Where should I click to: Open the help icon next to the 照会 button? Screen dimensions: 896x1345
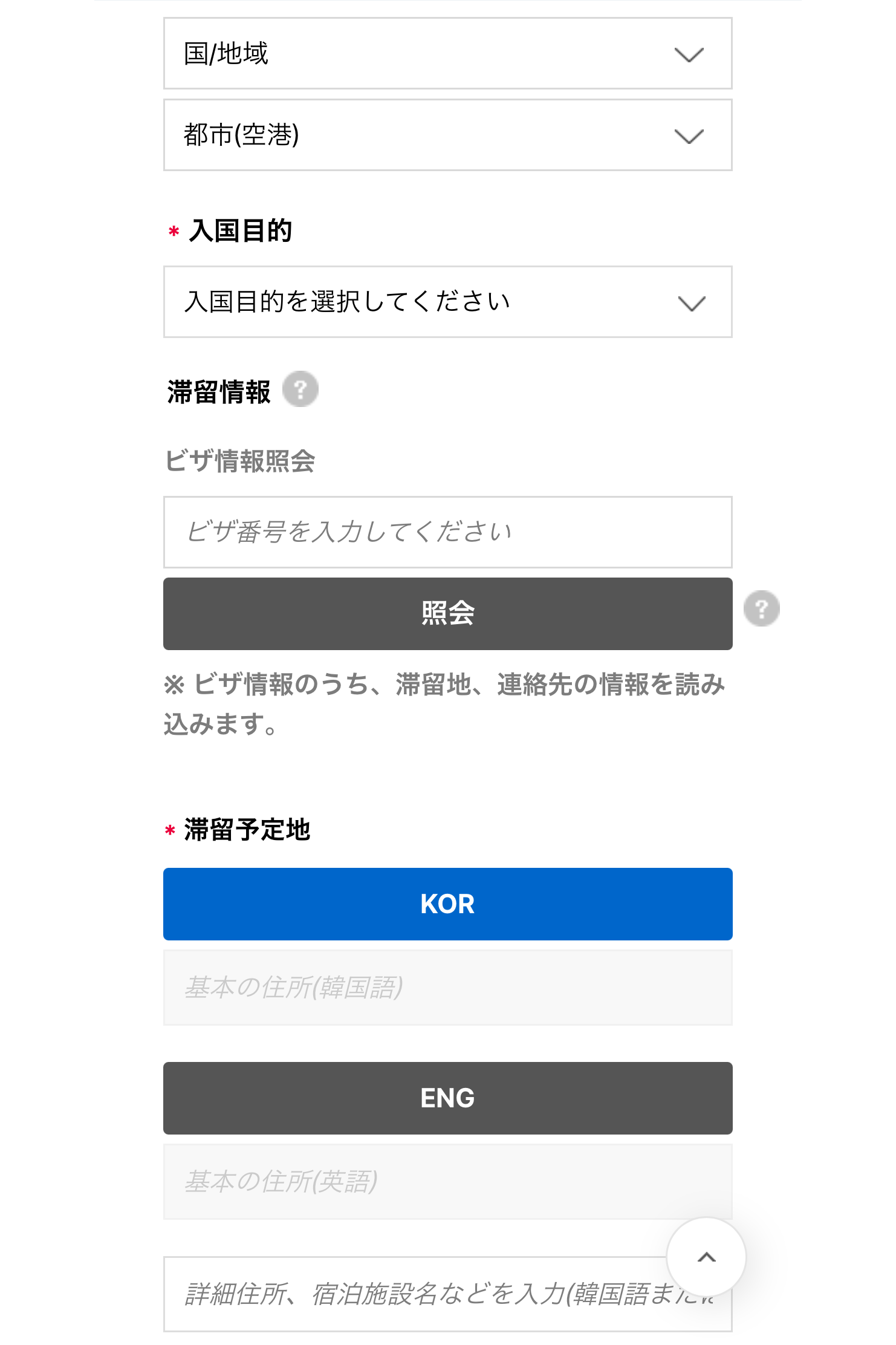tap(761, 608)
